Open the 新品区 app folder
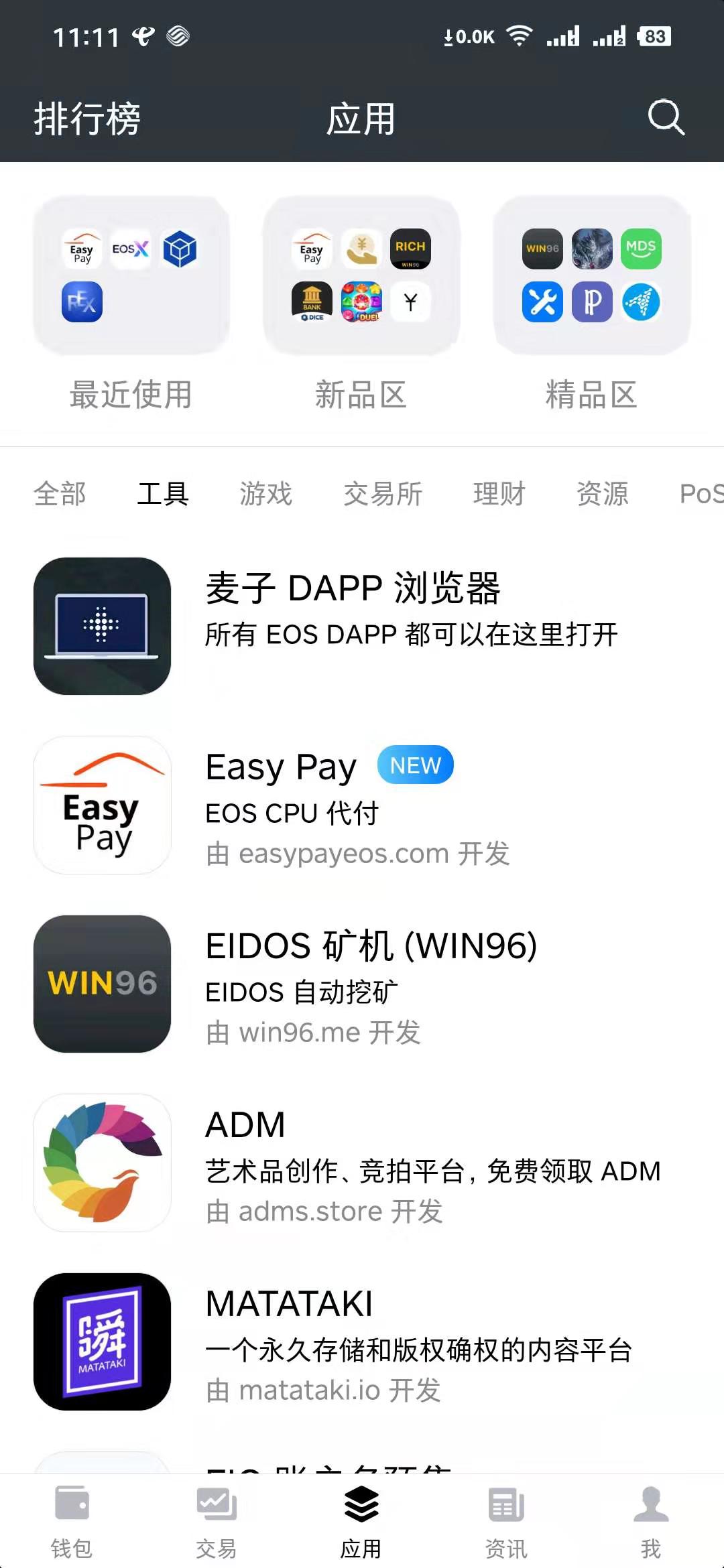Screen dimensions: 724x1568 tap(361, 275)
